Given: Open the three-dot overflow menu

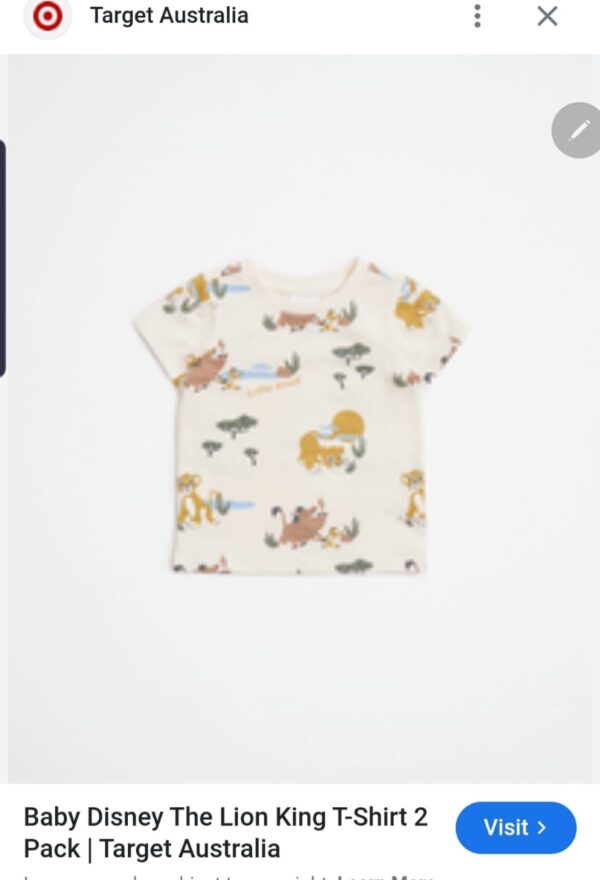Looking at the screenshot, I should coord(478,16).
